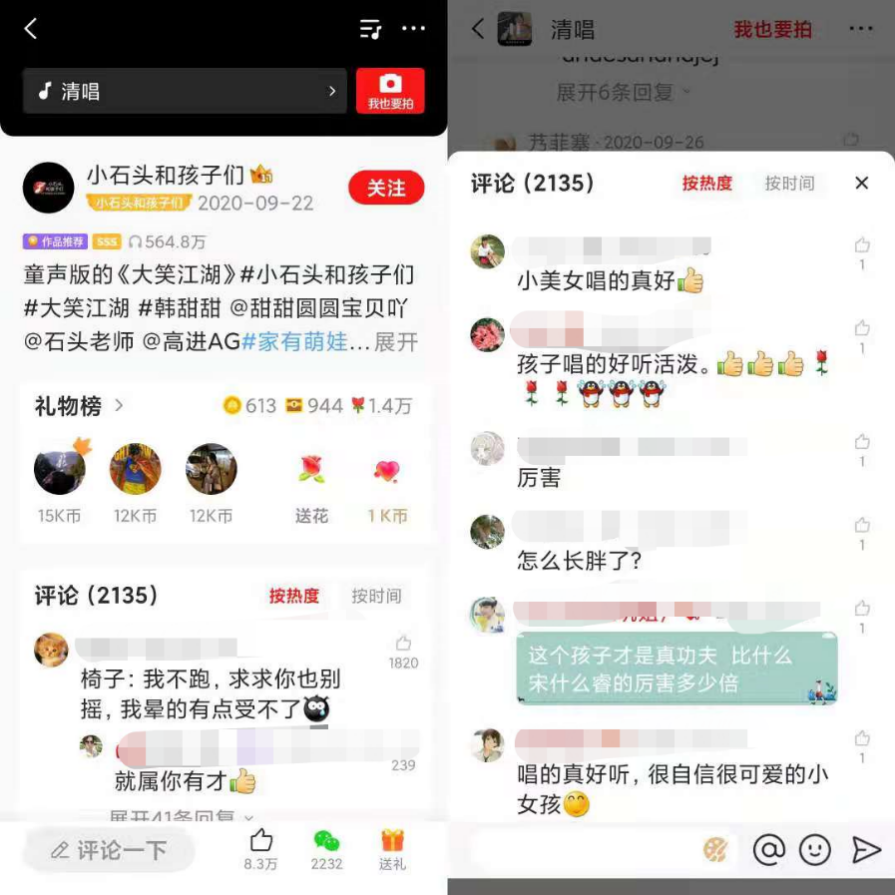Open the emoji smiley picker

click(x=815, y=850)
